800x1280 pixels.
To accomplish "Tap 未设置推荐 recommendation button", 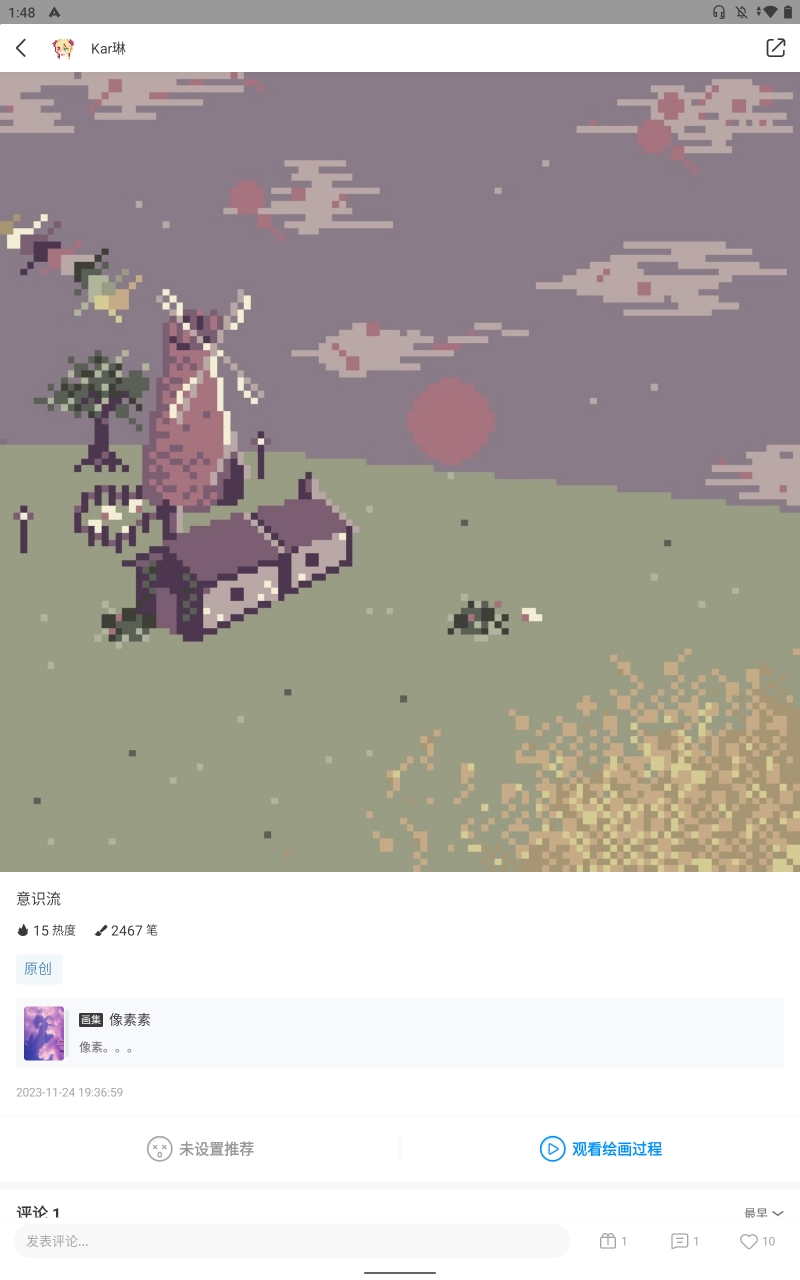I will point(200,1149).
